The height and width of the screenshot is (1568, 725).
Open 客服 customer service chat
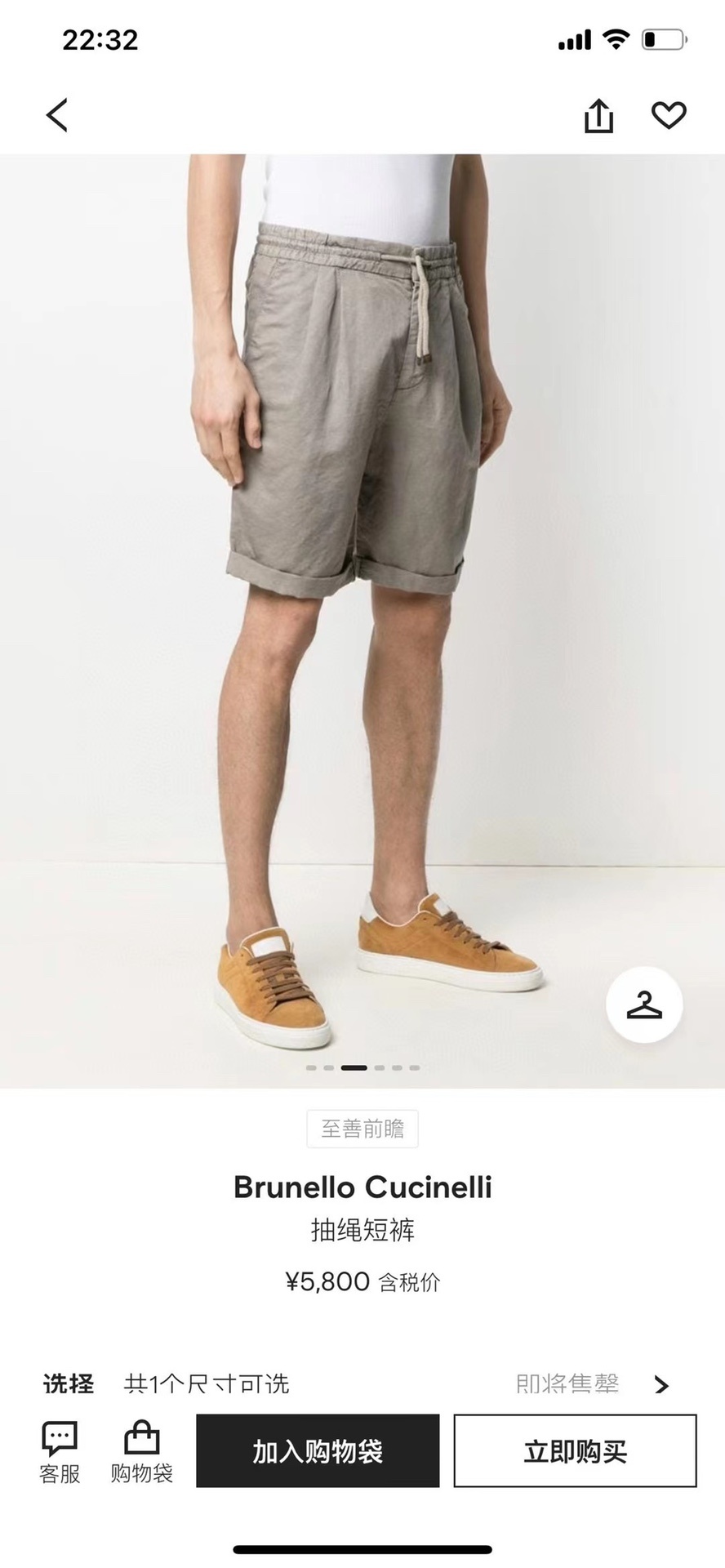point(60,1452)
